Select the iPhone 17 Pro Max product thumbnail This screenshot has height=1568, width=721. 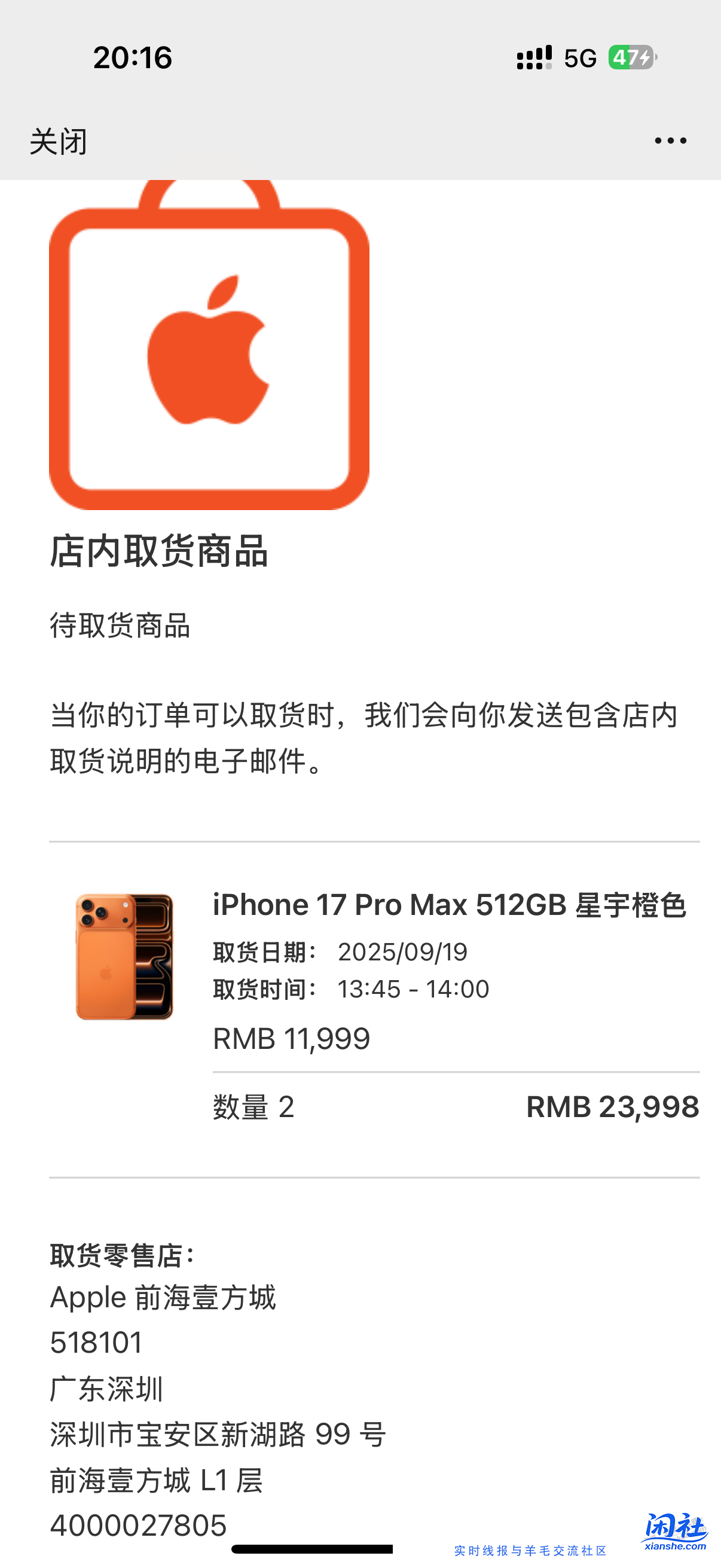(x=125, y=956)
